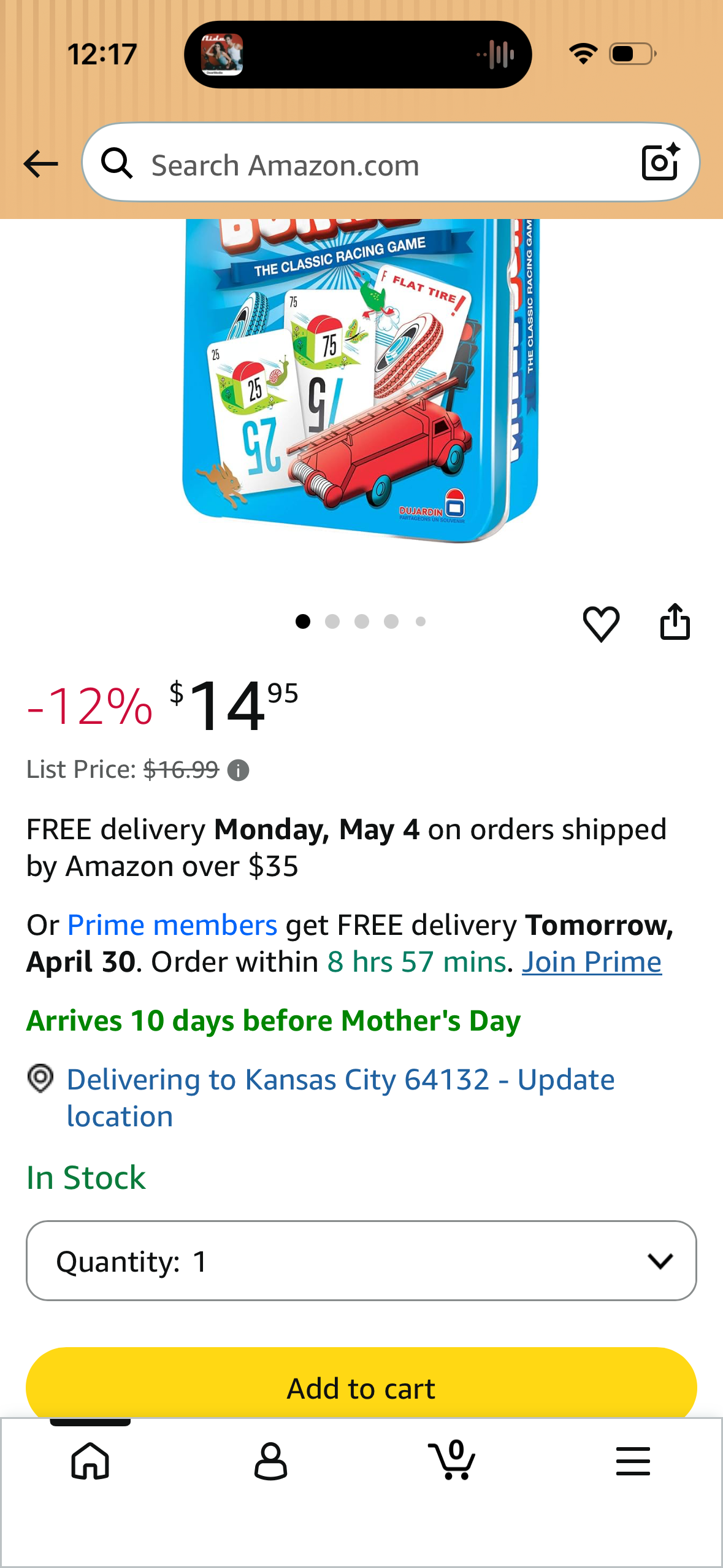The height and width of the screenshot is (1568, 723).
Task: Tap the Join Prime link
Action: click(591, 962)
